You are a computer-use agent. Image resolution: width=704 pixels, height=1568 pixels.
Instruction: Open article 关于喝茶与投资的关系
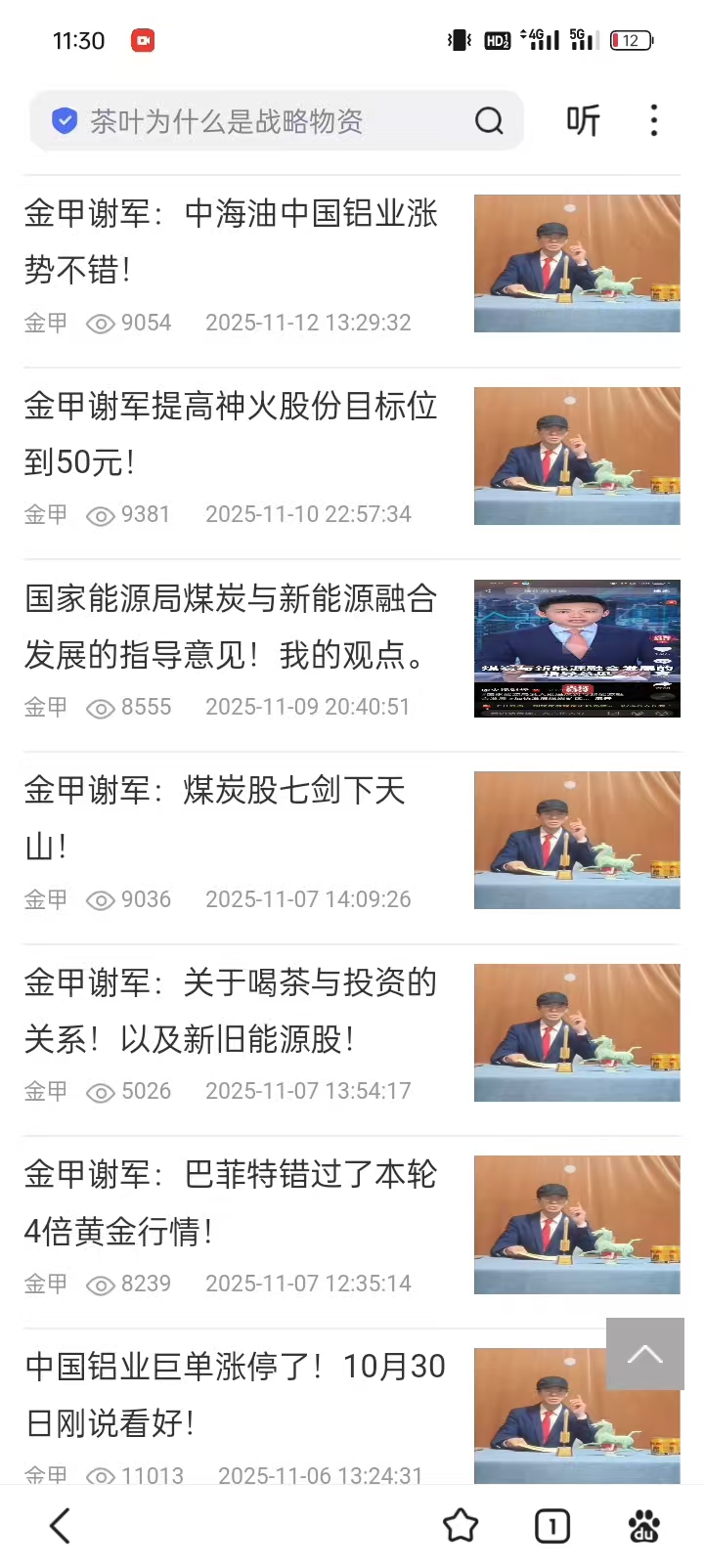coord(231,1010)
